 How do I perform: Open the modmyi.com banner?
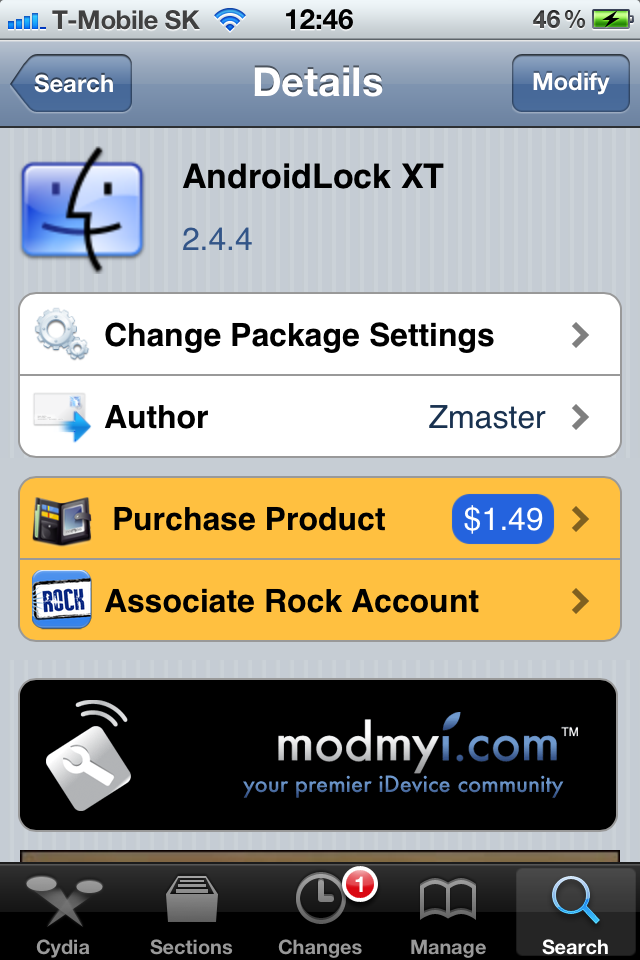[318, 755]
